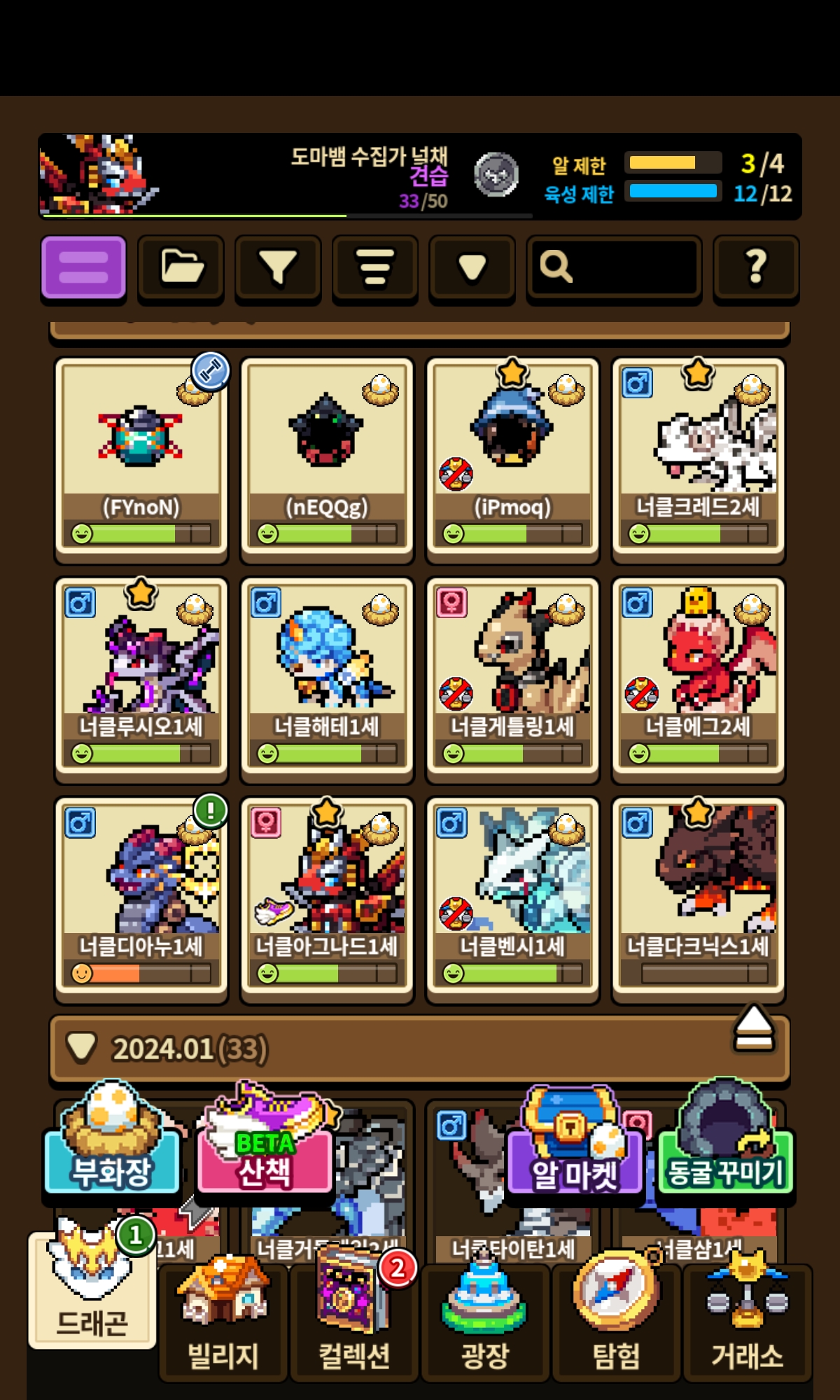Tap the down-arrow collapse button
The height and width of the screenshot is (1400, 840).
pos(472,269)
